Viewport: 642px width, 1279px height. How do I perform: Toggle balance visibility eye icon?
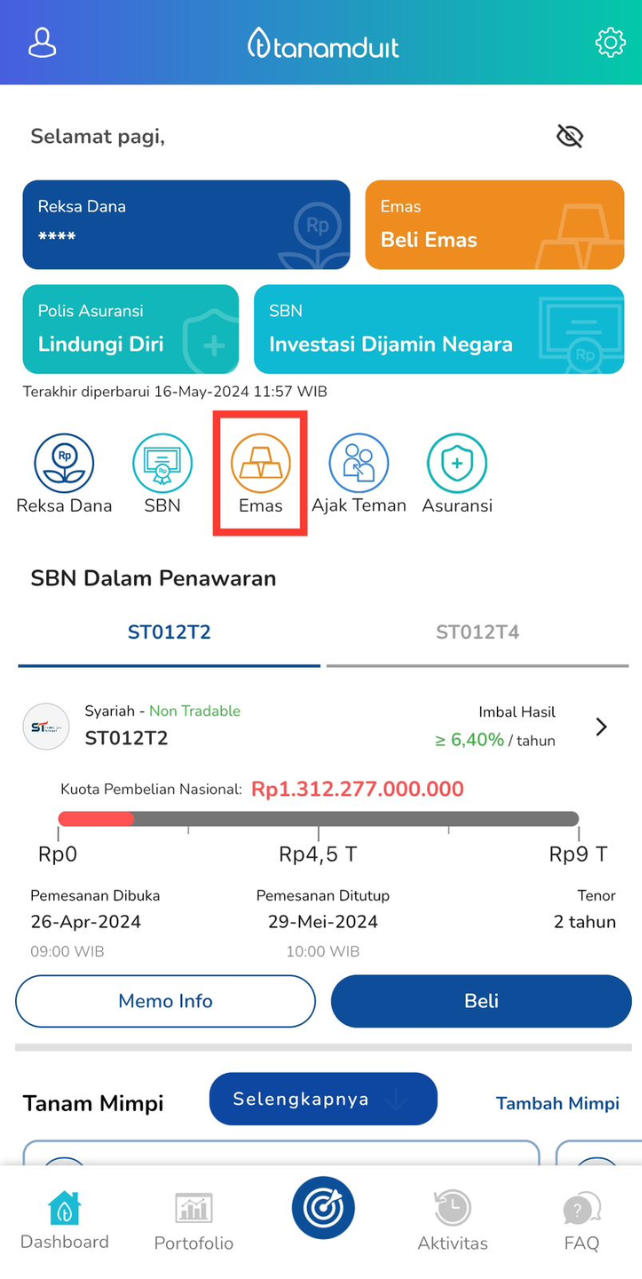(569, 136)
